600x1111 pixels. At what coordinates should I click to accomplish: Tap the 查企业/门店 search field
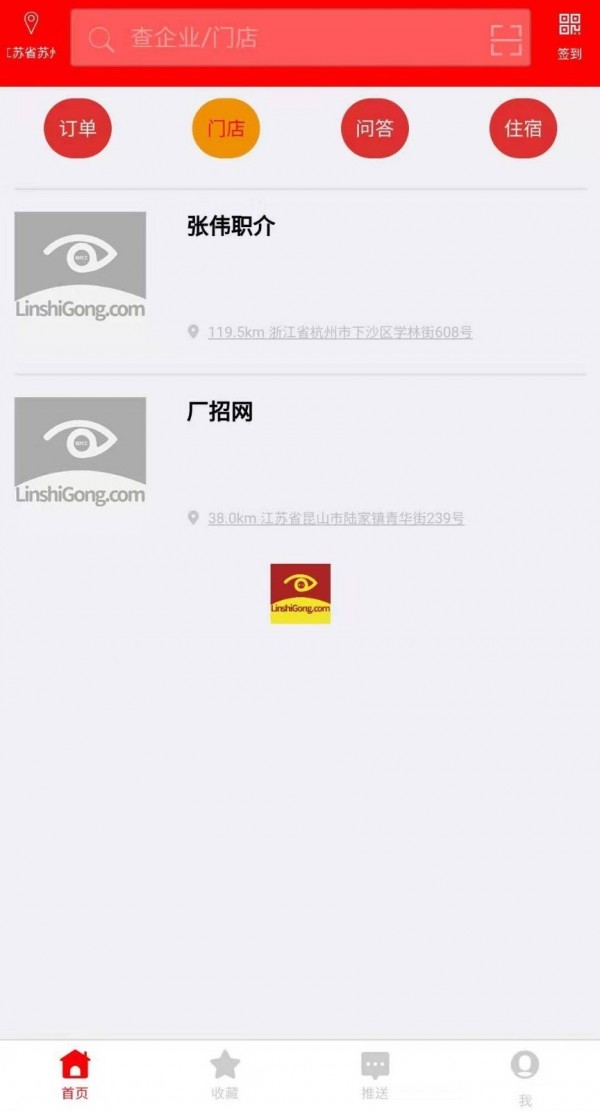pos(290,39)
